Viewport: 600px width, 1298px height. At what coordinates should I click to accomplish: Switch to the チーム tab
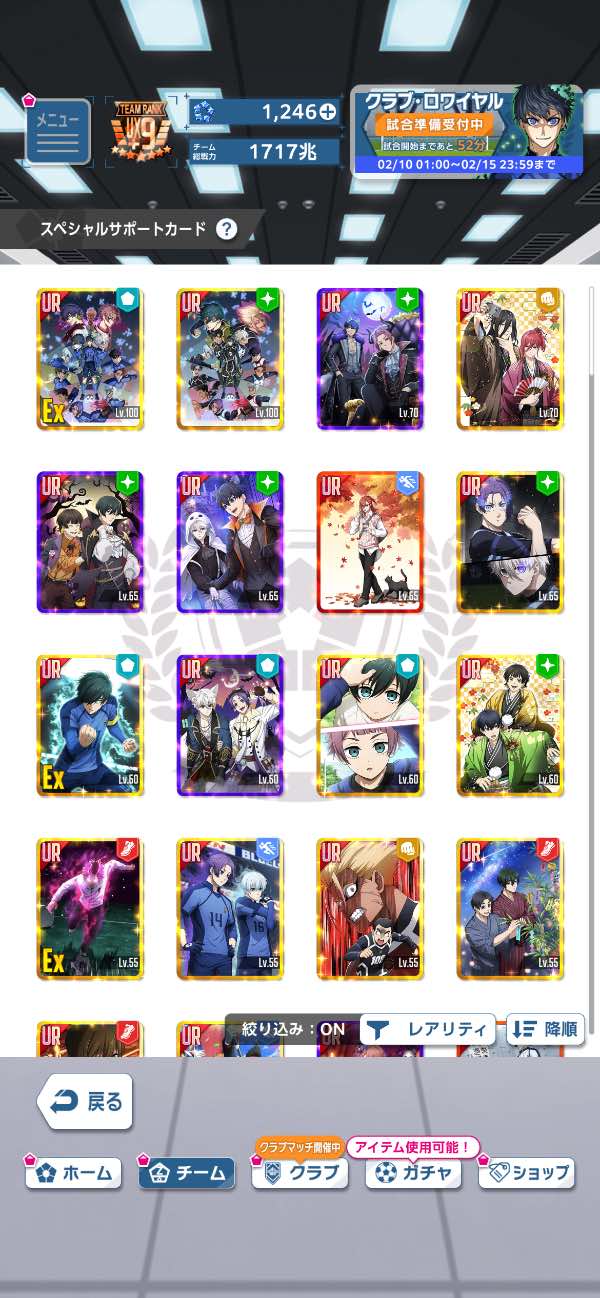click(x=187, y=1173)
